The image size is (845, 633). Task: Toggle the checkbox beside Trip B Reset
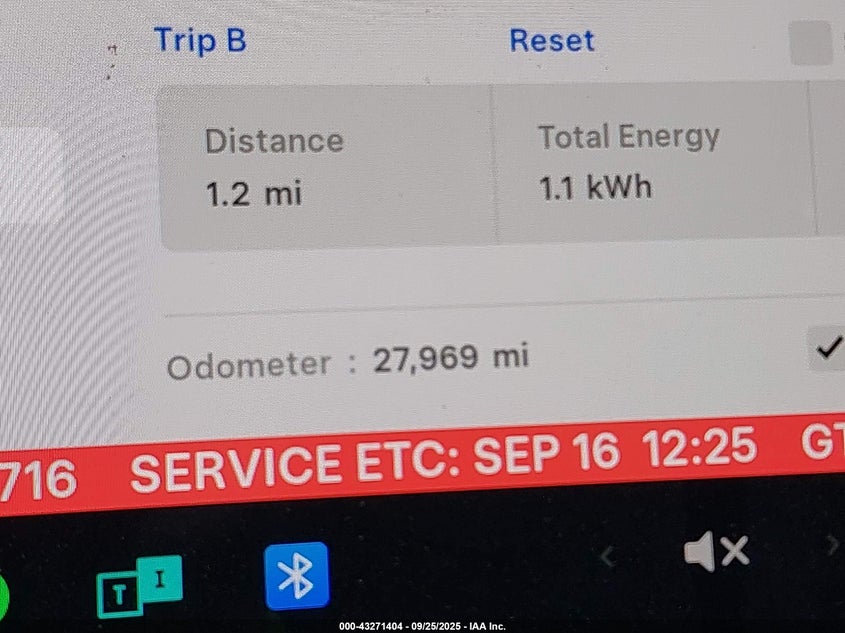coord(811,43)
